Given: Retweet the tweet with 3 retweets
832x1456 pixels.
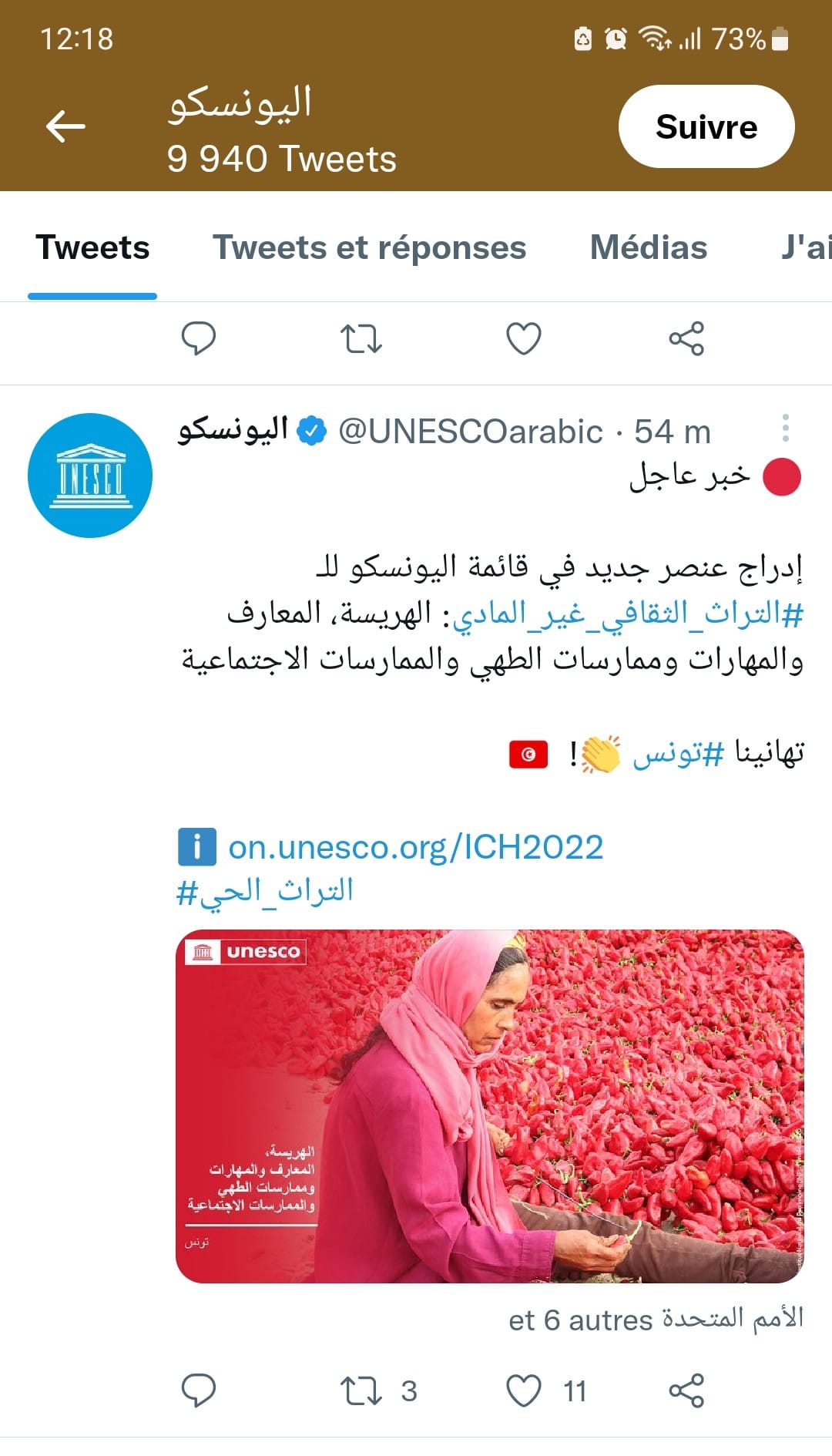Looking at the screenshot, I should tap(378, 1390).
